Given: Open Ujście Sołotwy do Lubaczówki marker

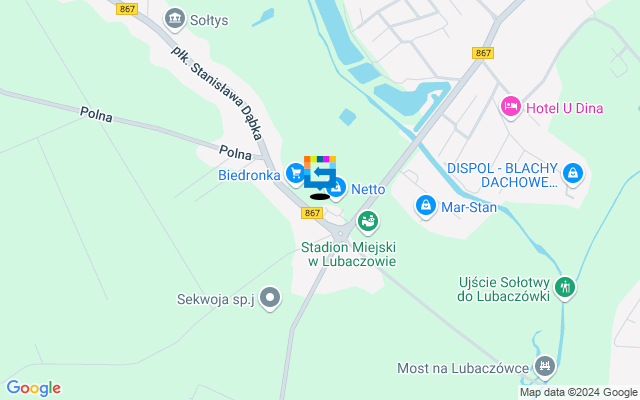Looking at the screenshot, I should (565, 287).
